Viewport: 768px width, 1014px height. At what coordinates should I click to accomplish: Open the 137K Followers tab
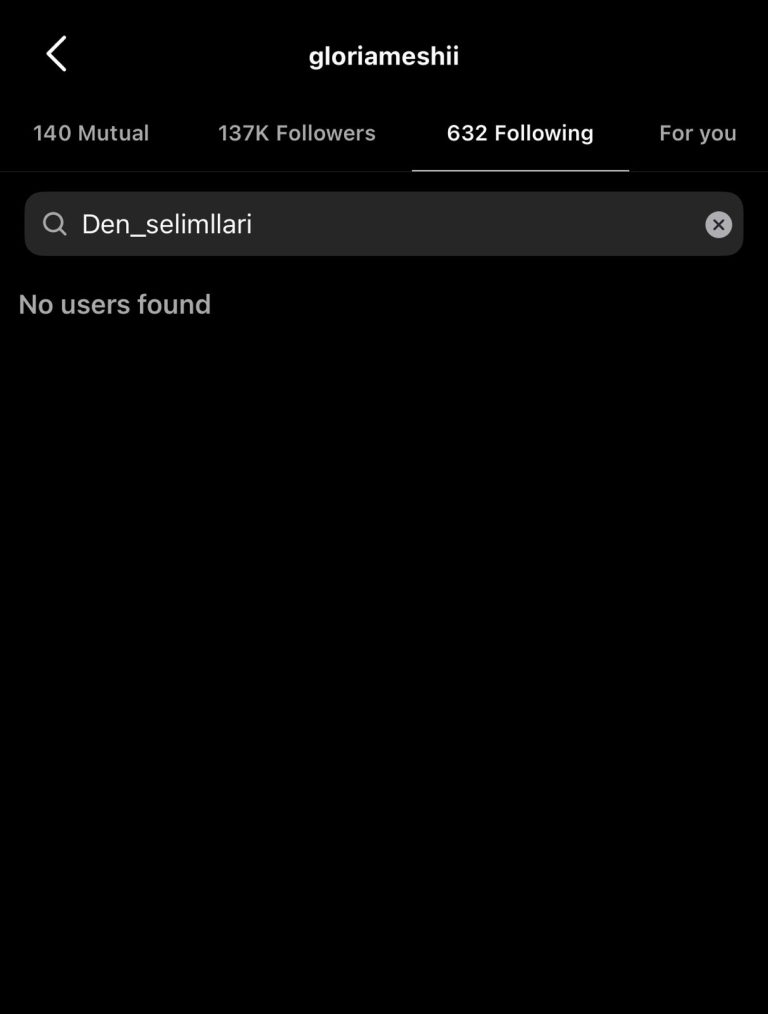pyautogui.click(x=297, y=133)
